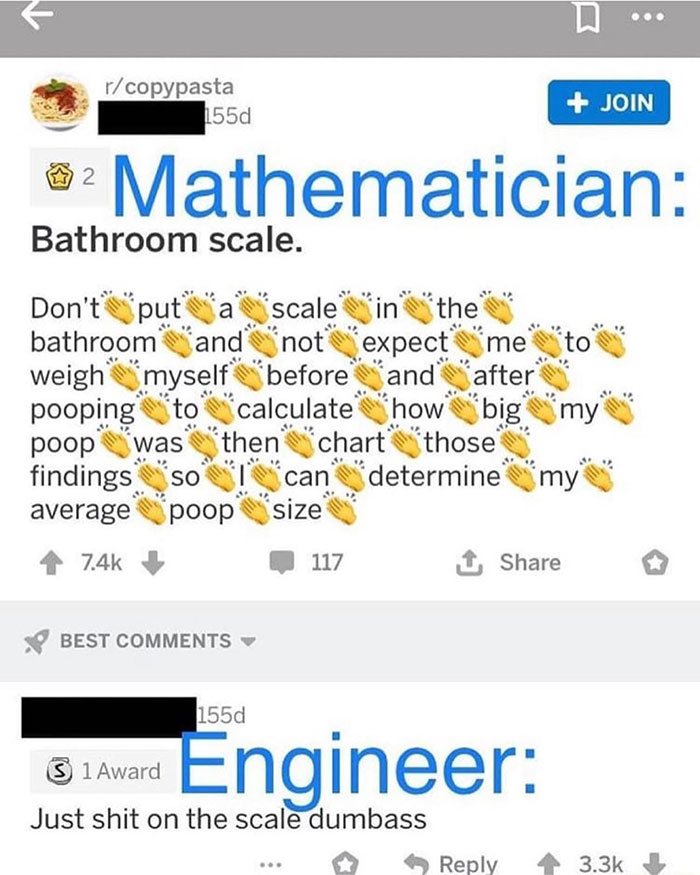Go back using the top arrow

click(37, 17)
